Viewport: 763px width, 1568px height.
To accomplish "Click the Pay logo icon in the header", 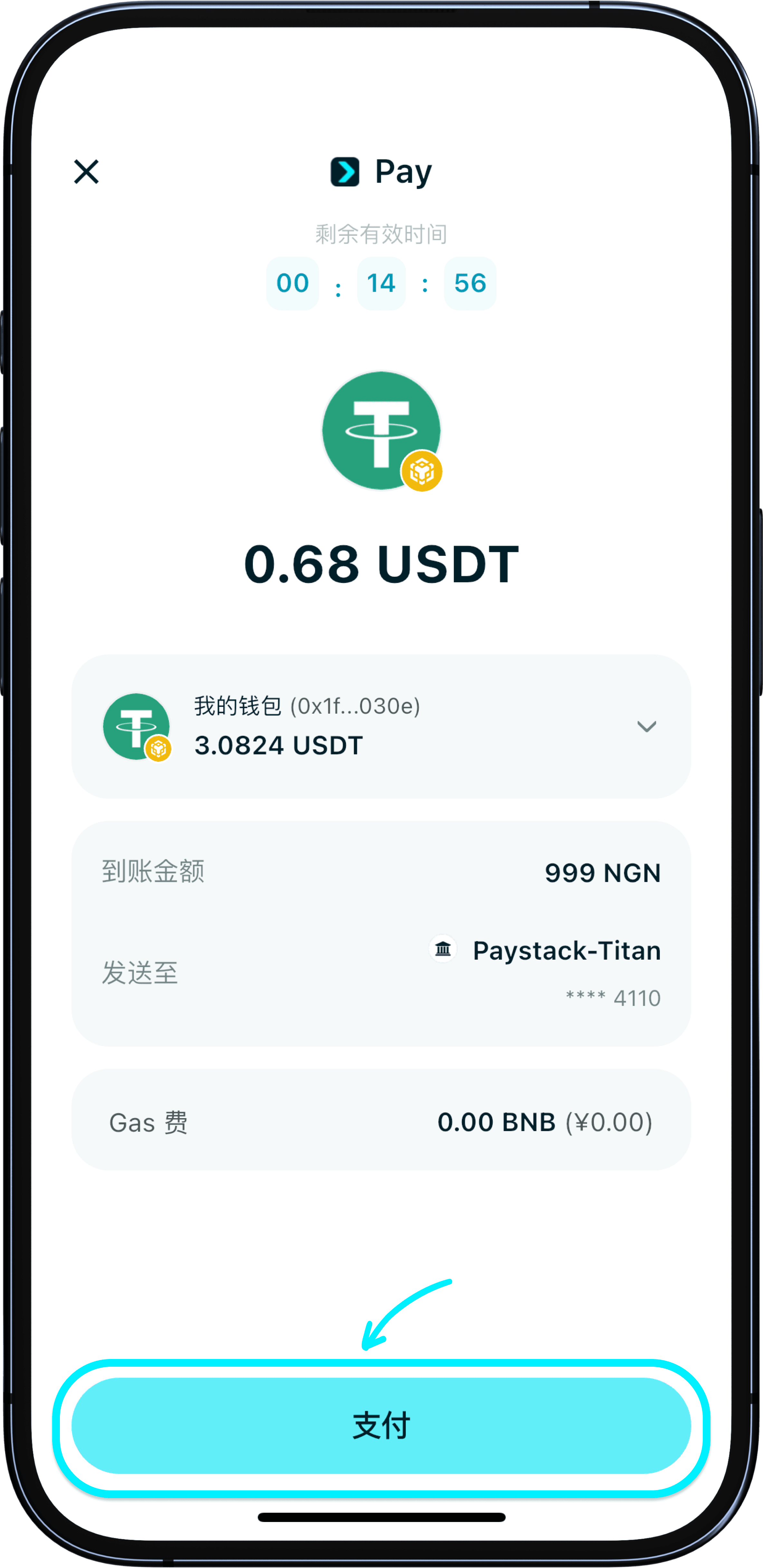I will [346, 171].
